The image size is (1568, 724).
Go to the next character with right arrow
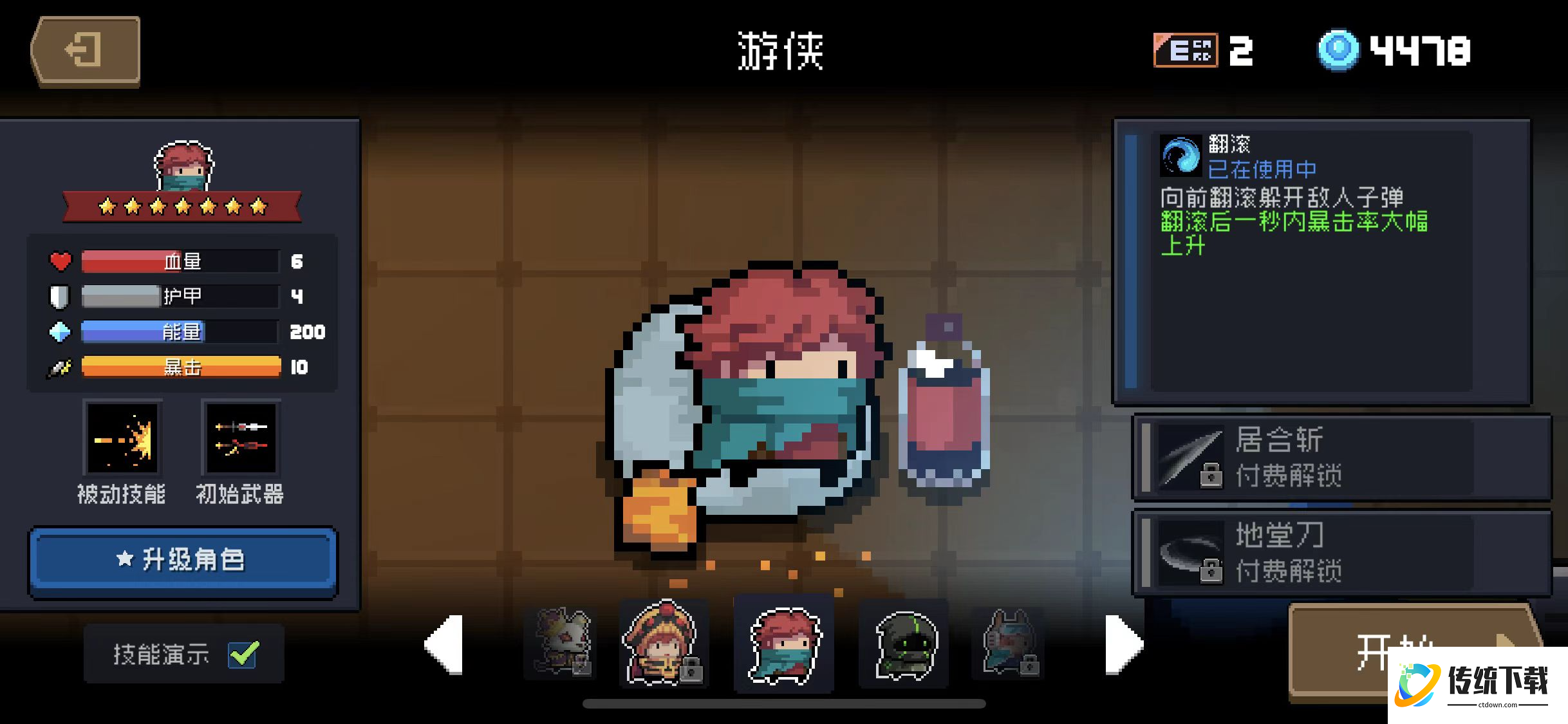(1123, 644)
